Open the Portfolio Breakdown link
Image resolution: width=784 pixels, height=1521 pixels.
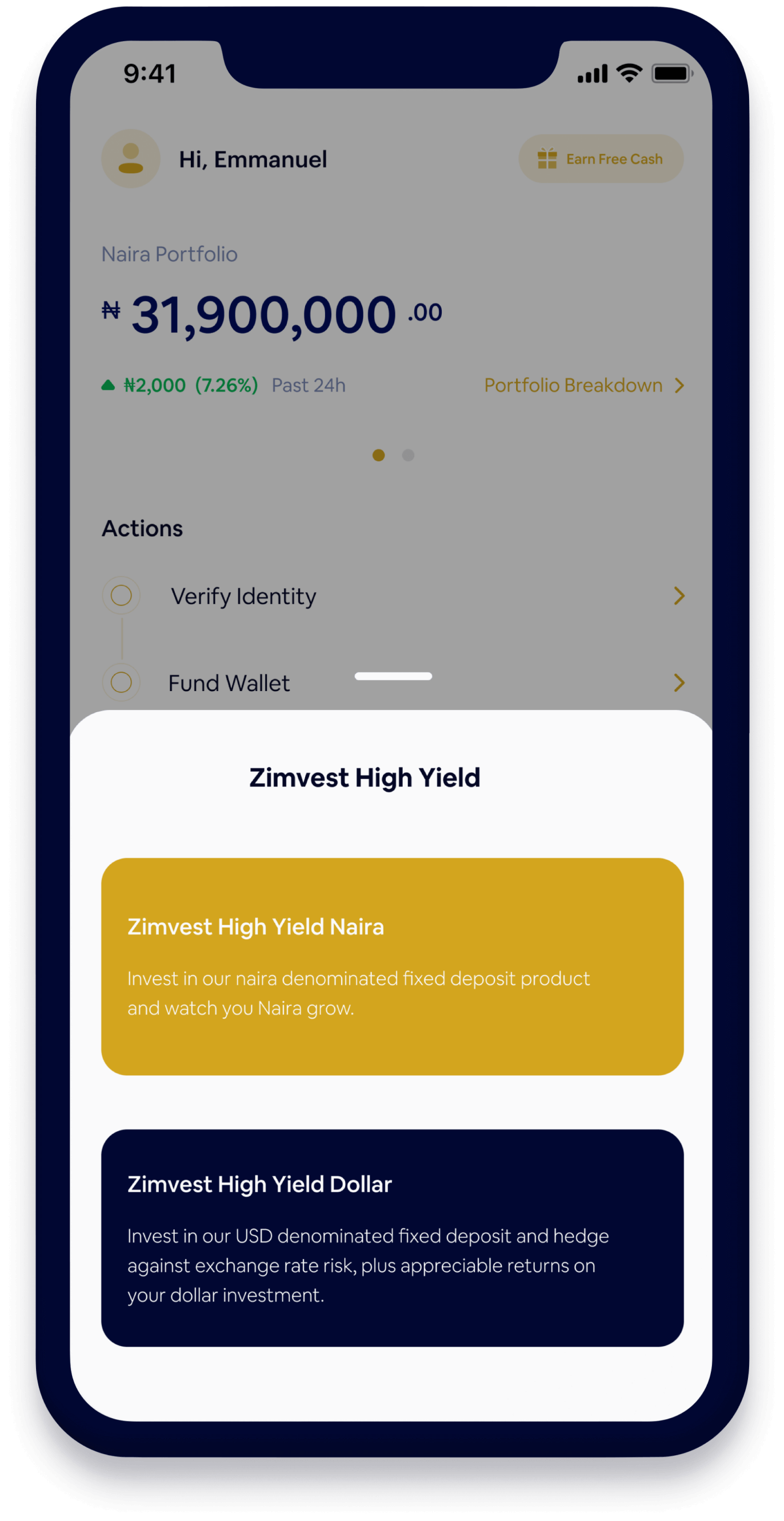[x=583, y=386]
